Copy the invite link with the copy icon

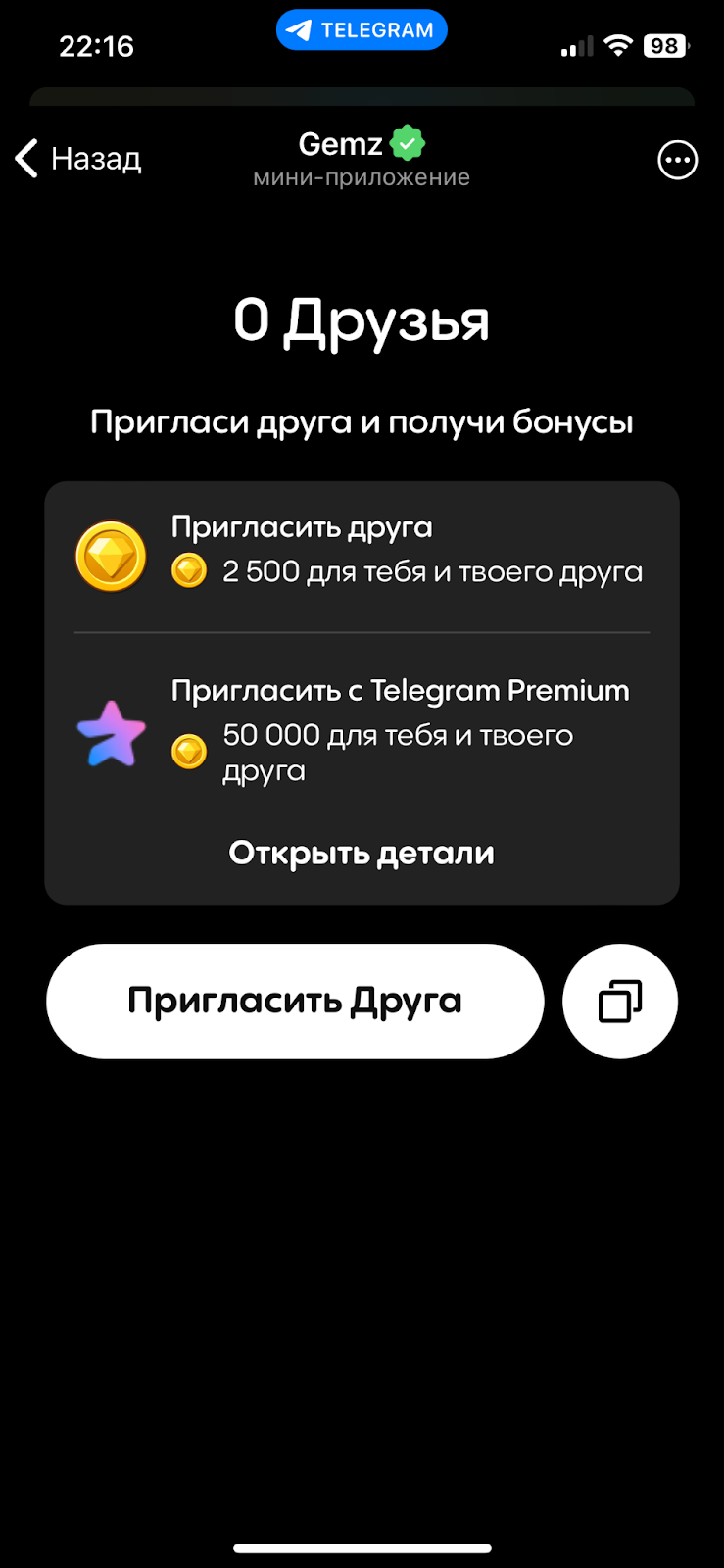[x=620, y=1002]
